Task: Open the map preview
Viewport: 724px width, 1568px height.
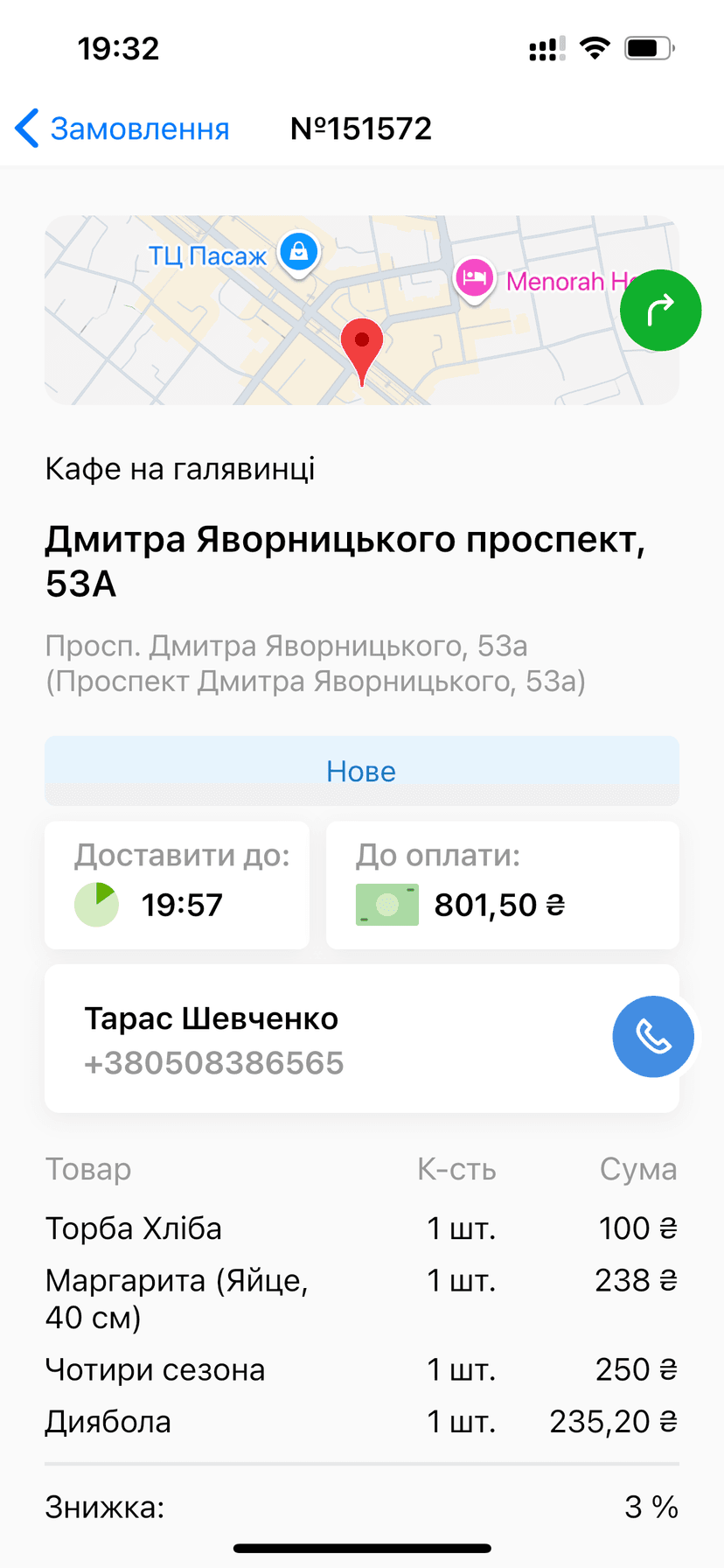Action: coord(362,310)
